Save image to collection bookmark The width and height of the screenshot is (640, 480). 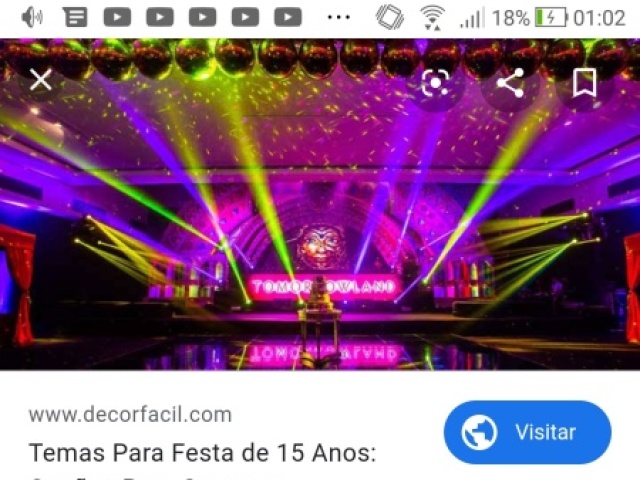pyautogui.click(x=585, y=82)
